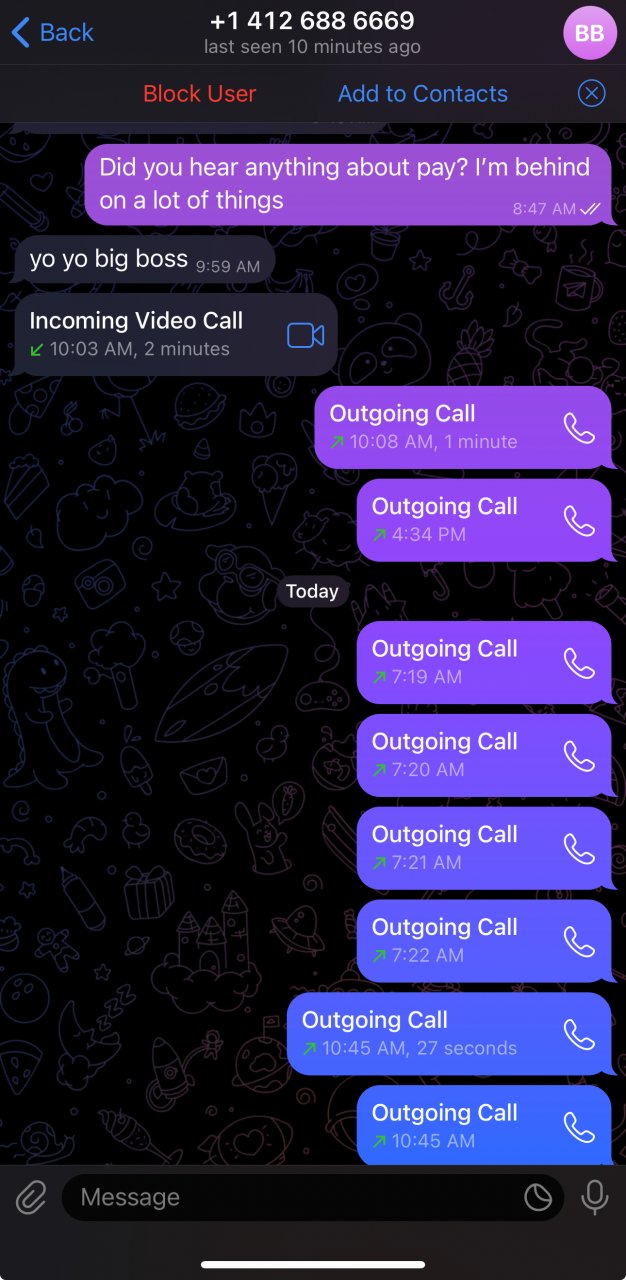Redial the 7:22 AM outgoing call

(x=579, y=941)
